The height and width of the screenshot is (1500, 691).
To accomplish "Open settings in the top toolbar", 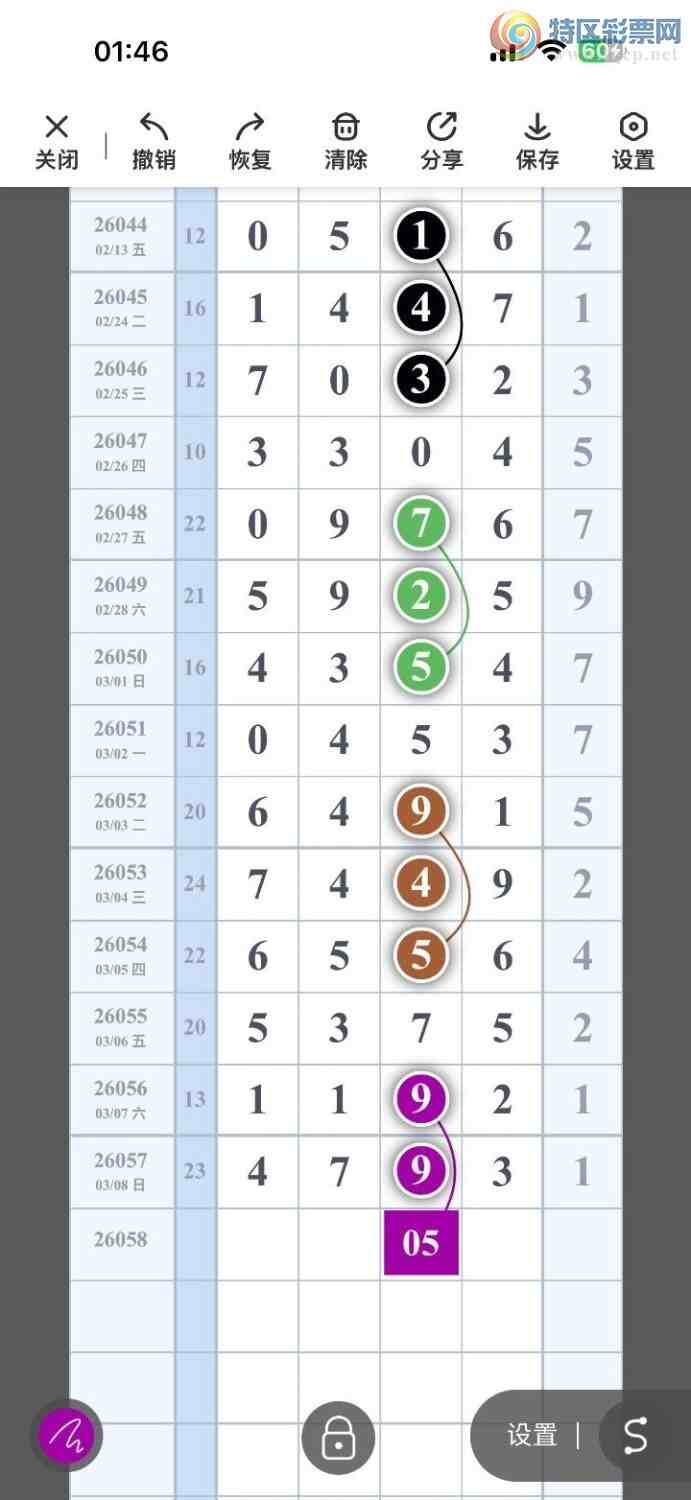I will (633, 141).
